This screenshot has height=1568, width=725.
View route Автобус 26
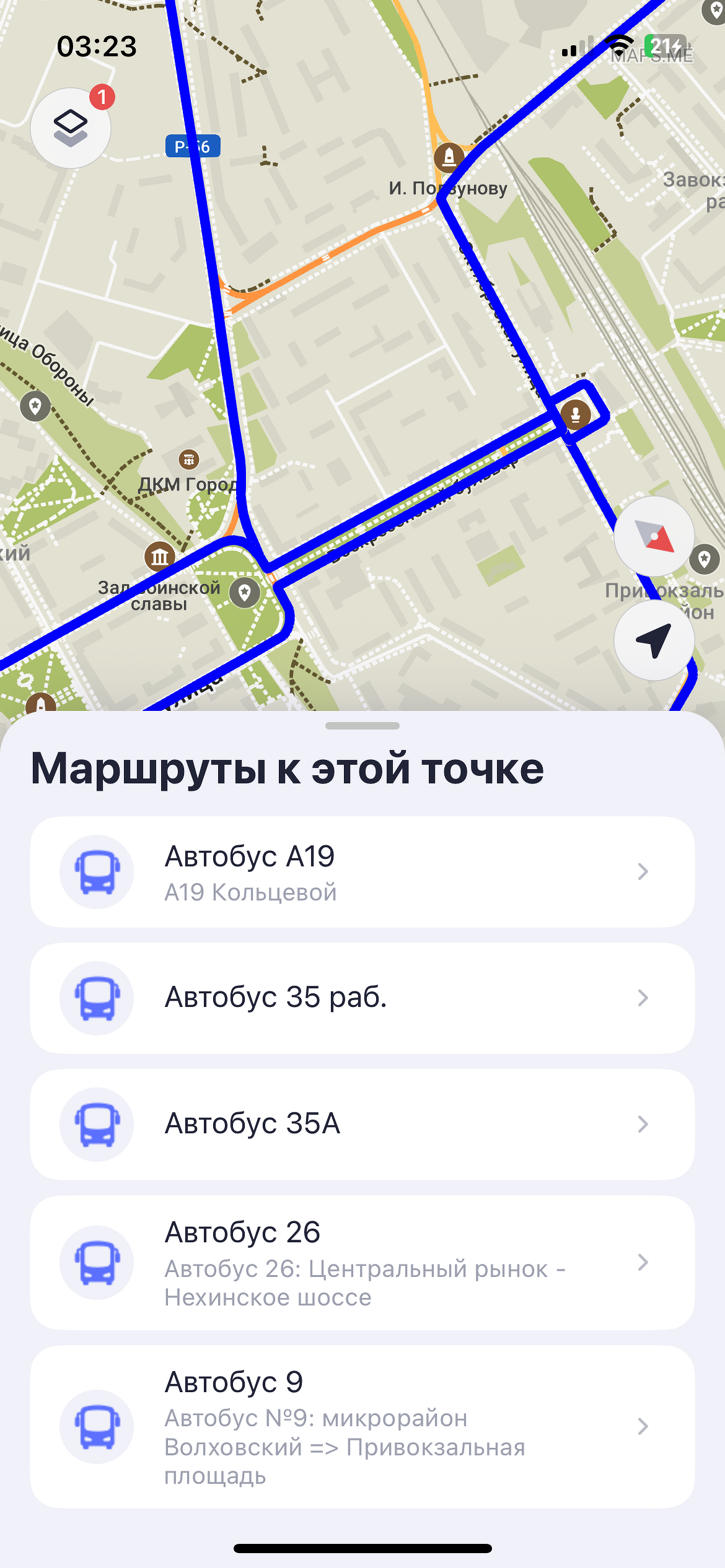click(x=362, y=1263)
